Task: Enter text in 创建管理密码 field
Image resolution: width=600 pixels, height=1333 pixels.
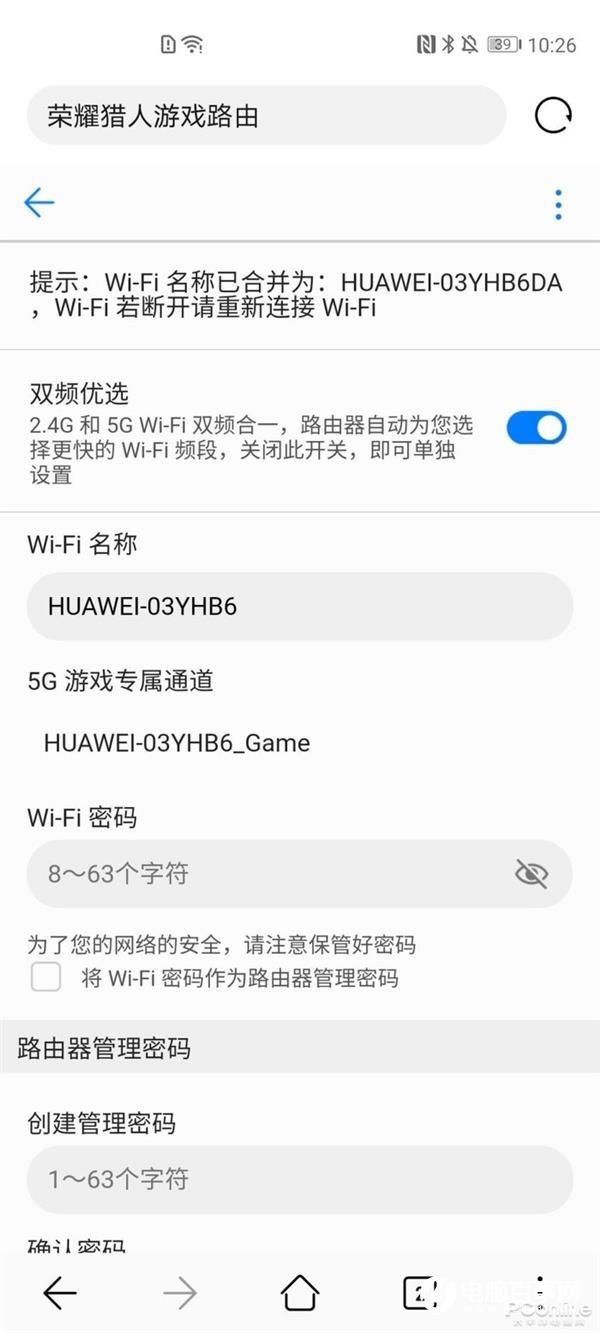Action: (x=299, y=1179)
